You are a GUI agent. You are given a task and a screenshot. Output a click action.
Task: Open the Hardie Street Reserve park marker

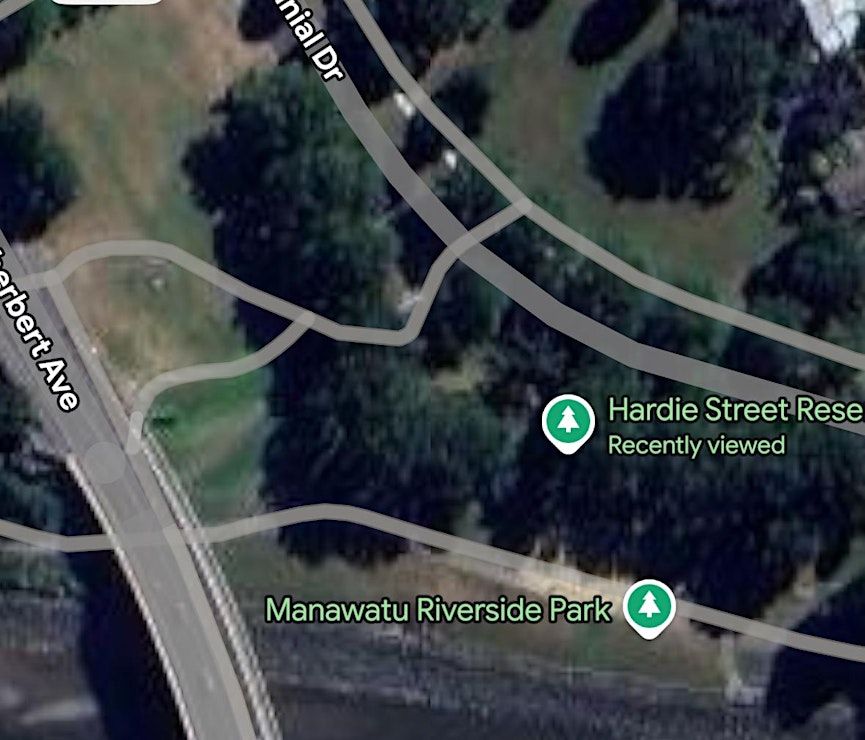[x=568, y=421]
